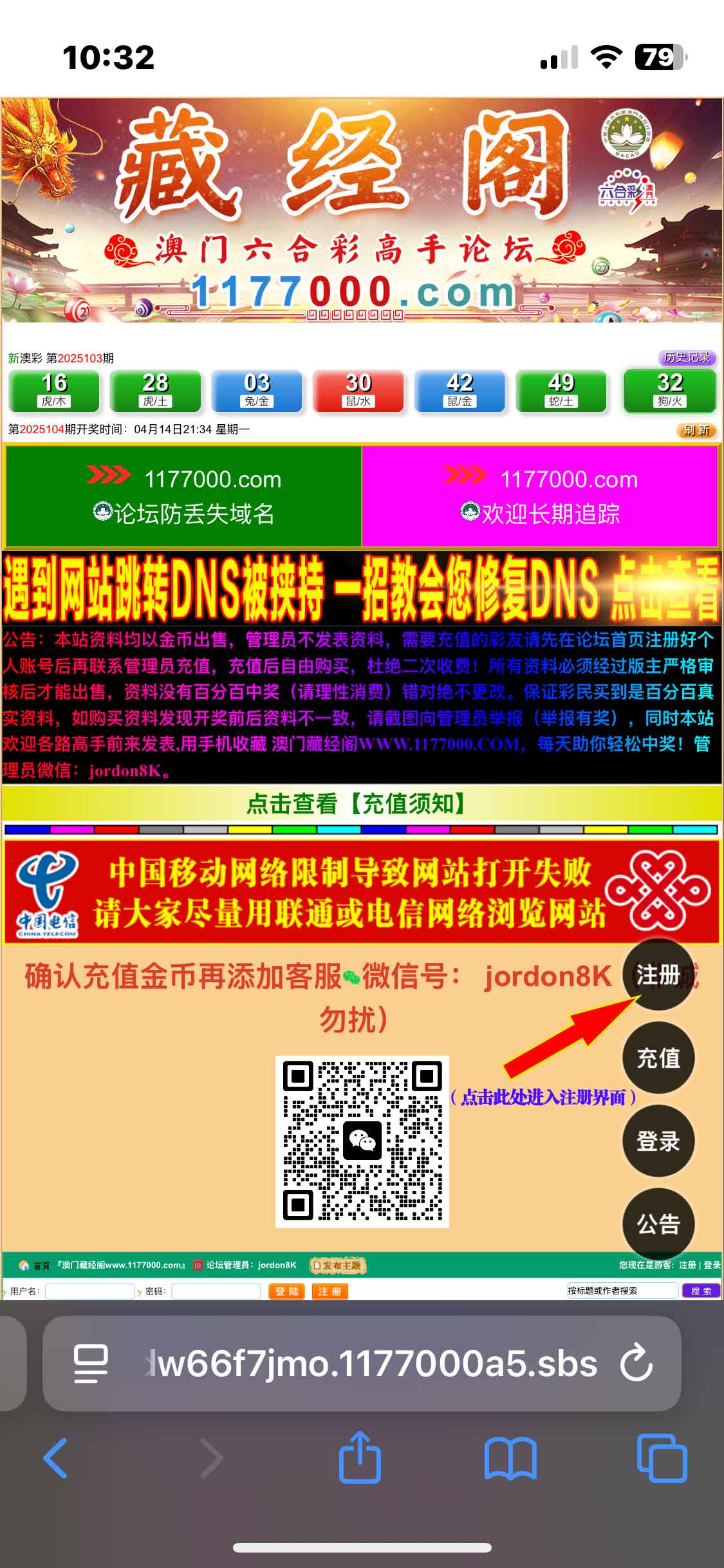Reload the page from the address bar
The image size is (724, 1568).
click(x=636, y=1363)
